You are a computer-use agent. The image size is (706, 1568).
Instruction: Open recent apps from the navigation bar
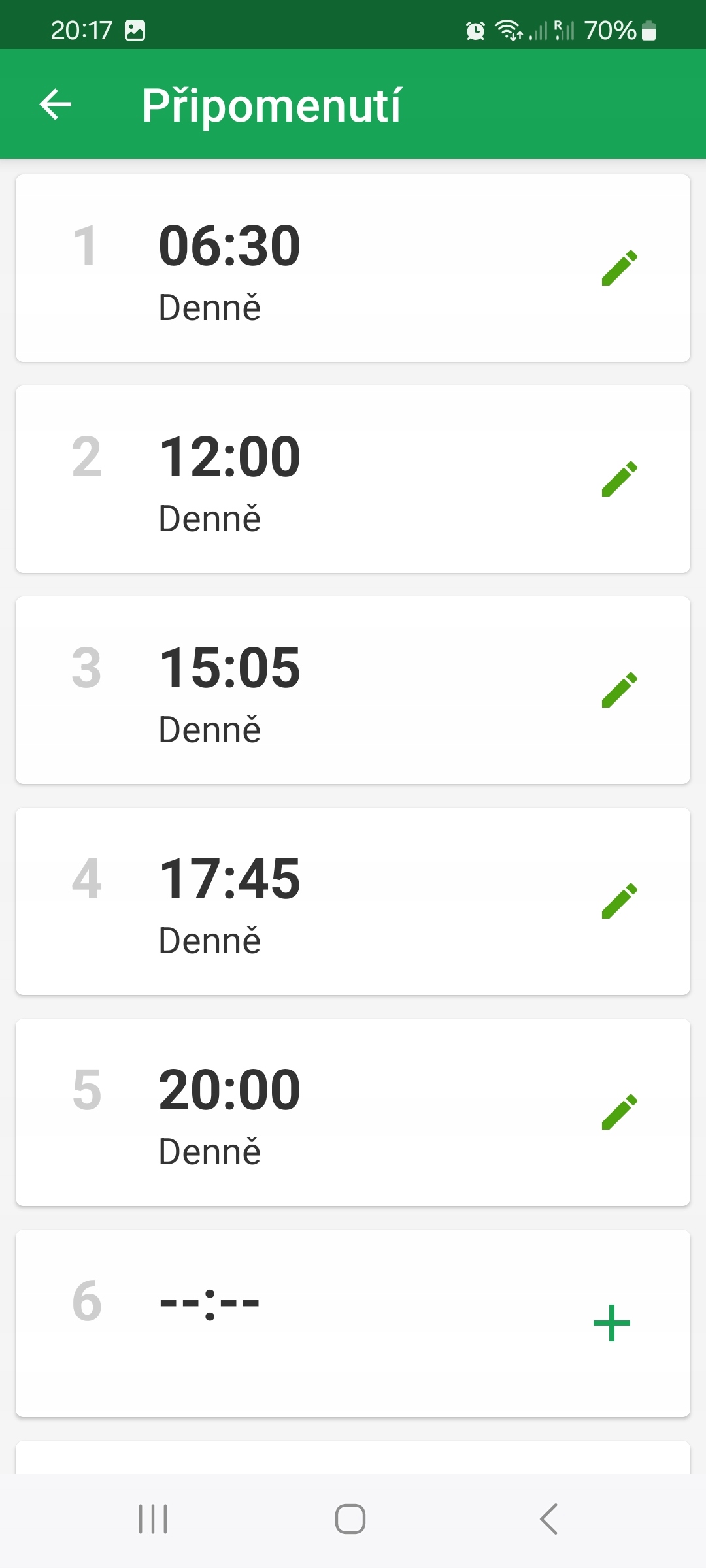[x=153, y=1519]
